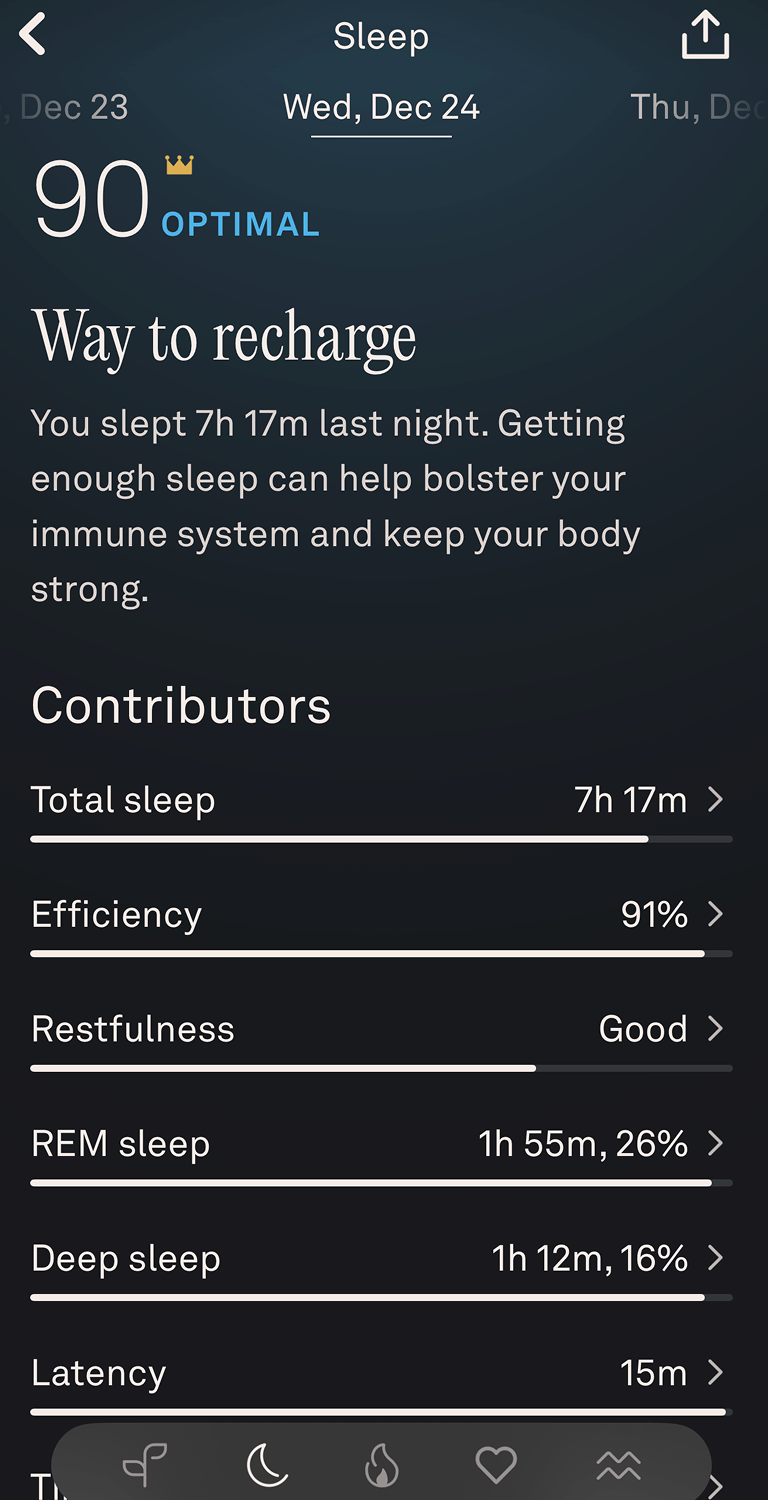The image size is (768, 1500).
Task: Open Latency details via its chevron
Action: click(716, 1372)
